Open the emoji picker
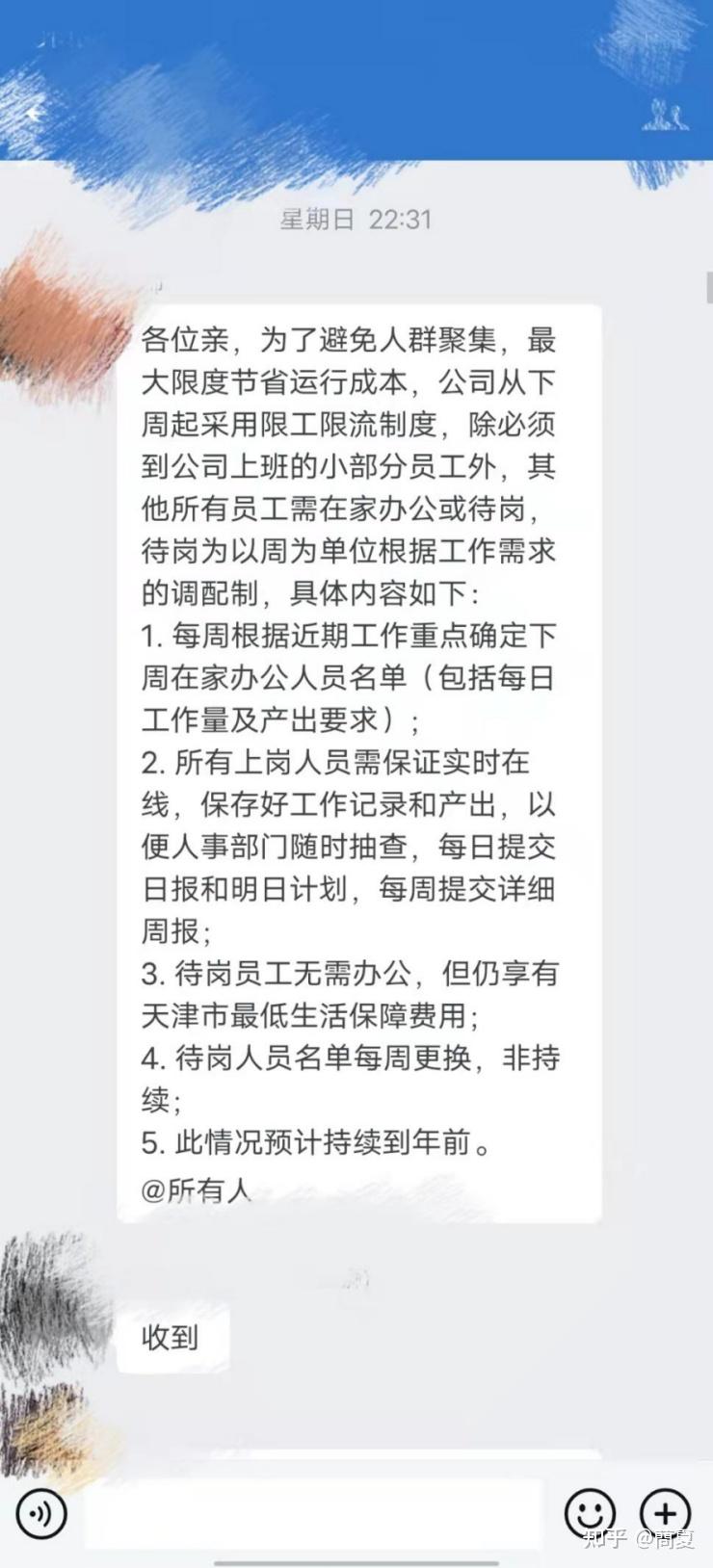 click(589, 1513)
